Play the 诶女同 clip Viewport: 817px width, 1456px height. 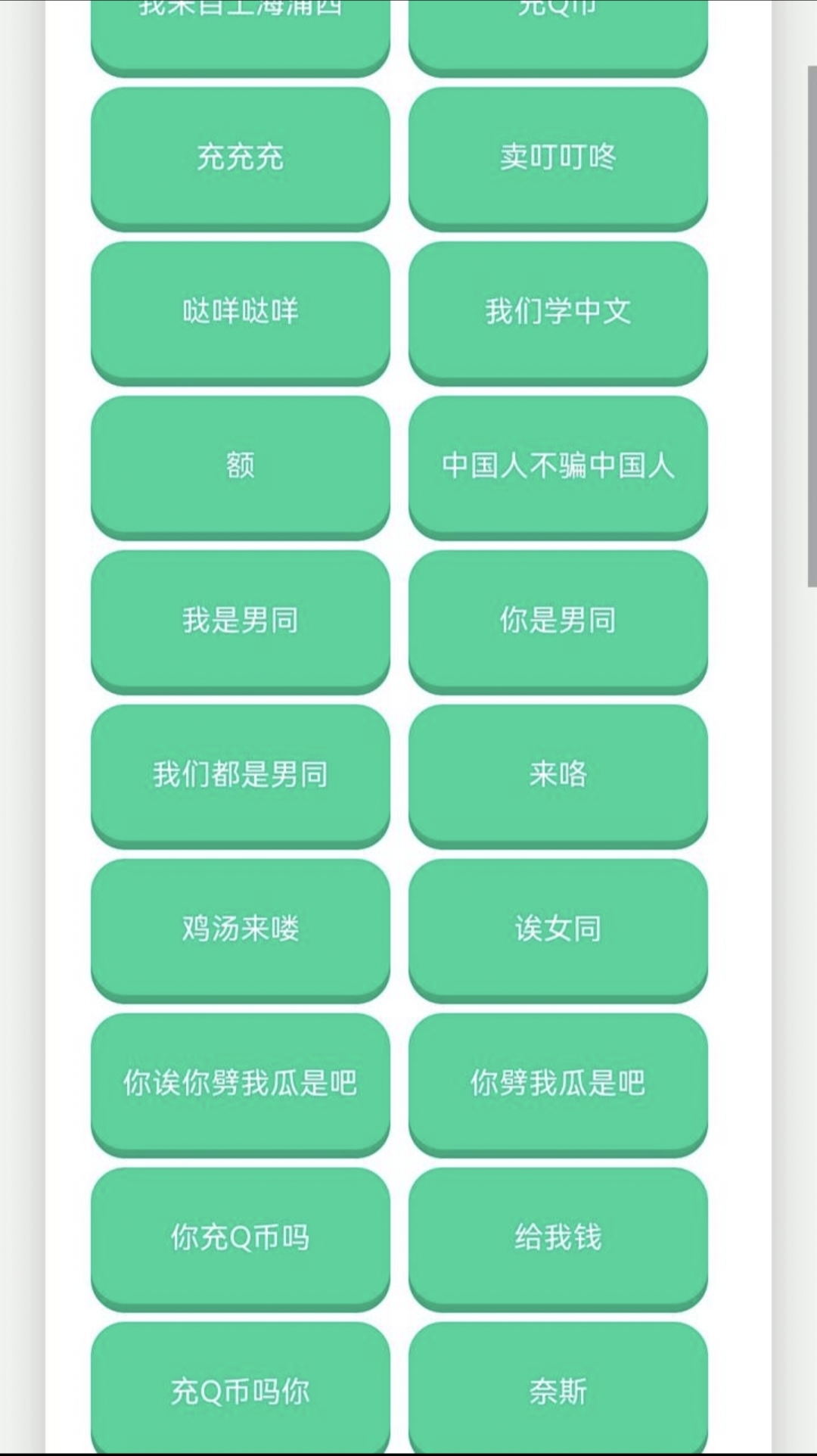click(x=558, y=929)
